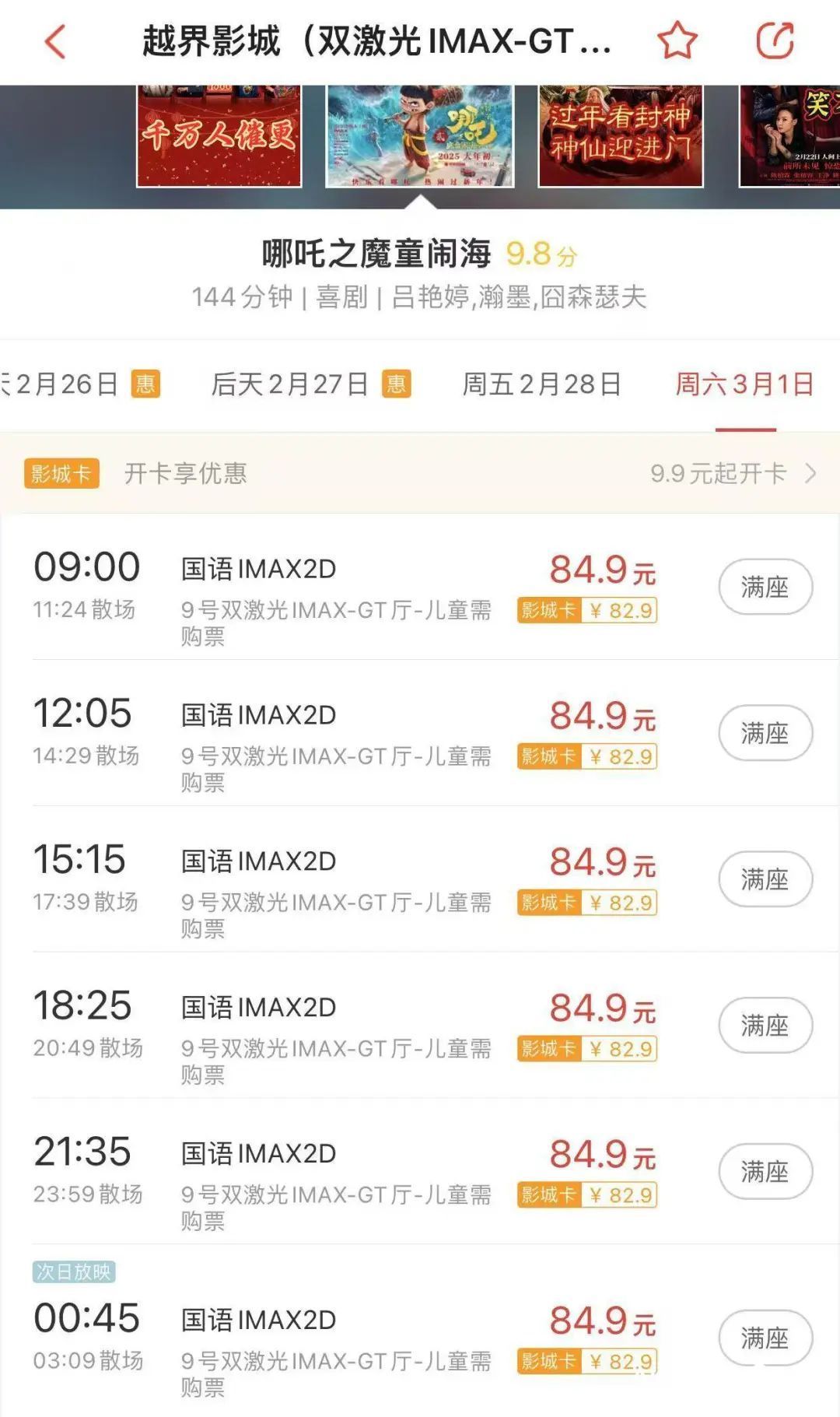This screenshot has width=840, height=1417.
Task: Tap 满座 for the 18:25 showtime
Action: pyautogui.click(x=765, y=1026)
